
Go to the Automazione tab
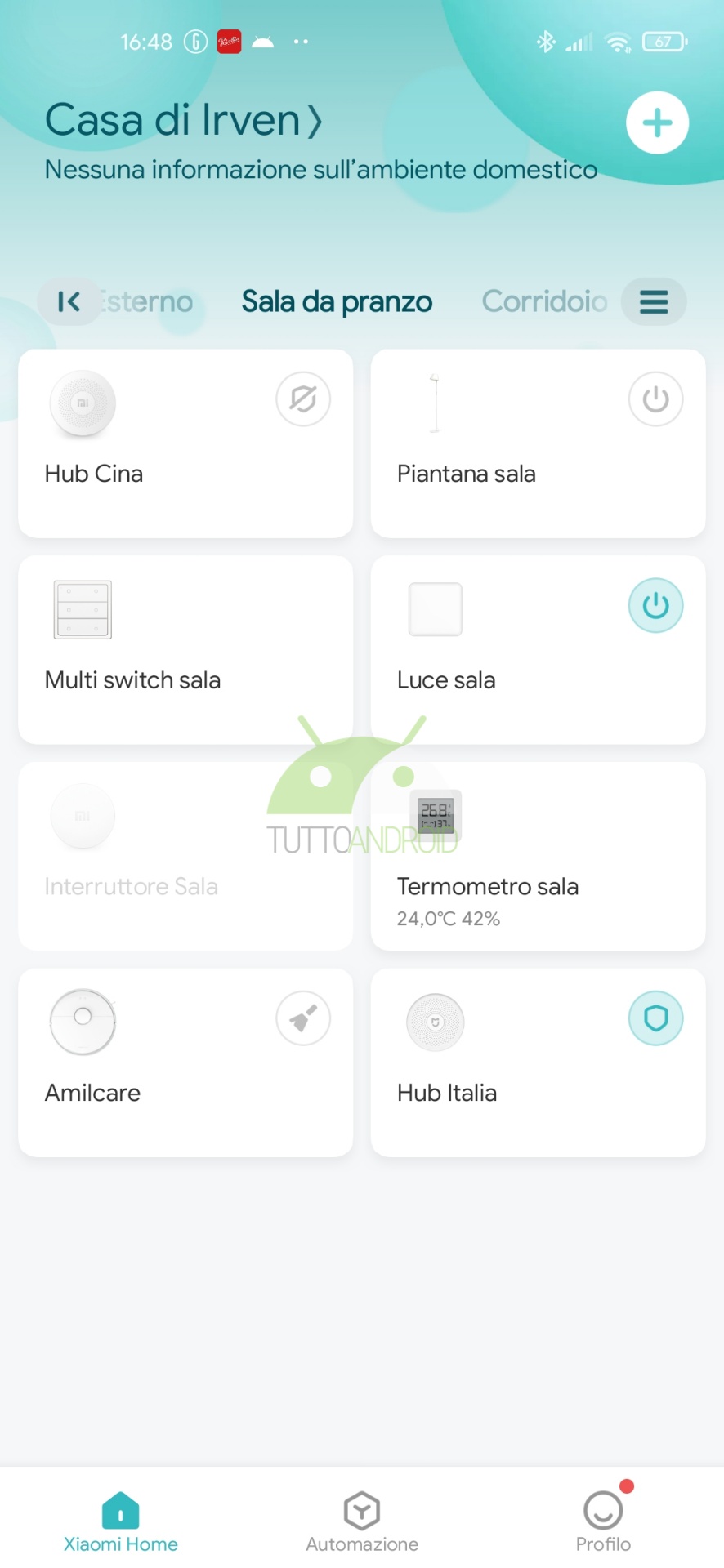tap(362, 1522)
